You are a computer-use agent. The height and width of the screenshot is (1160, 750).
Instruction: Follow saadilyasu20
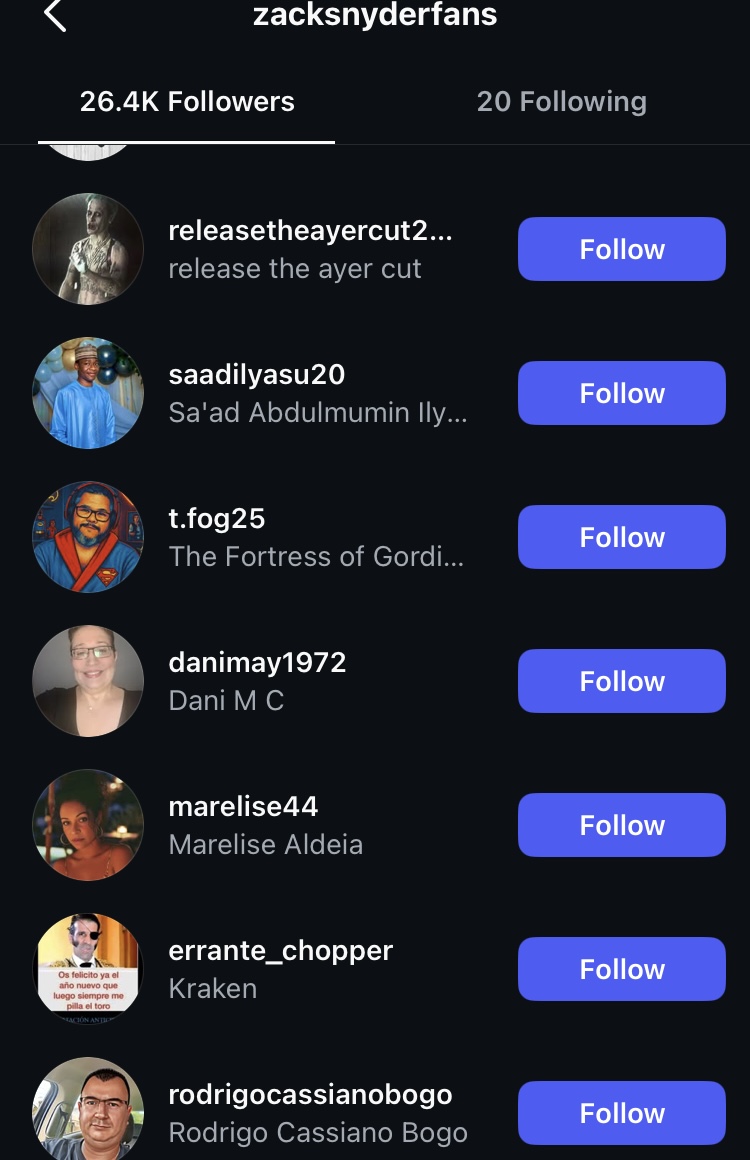pyautogui.click(x=621, y=393)
